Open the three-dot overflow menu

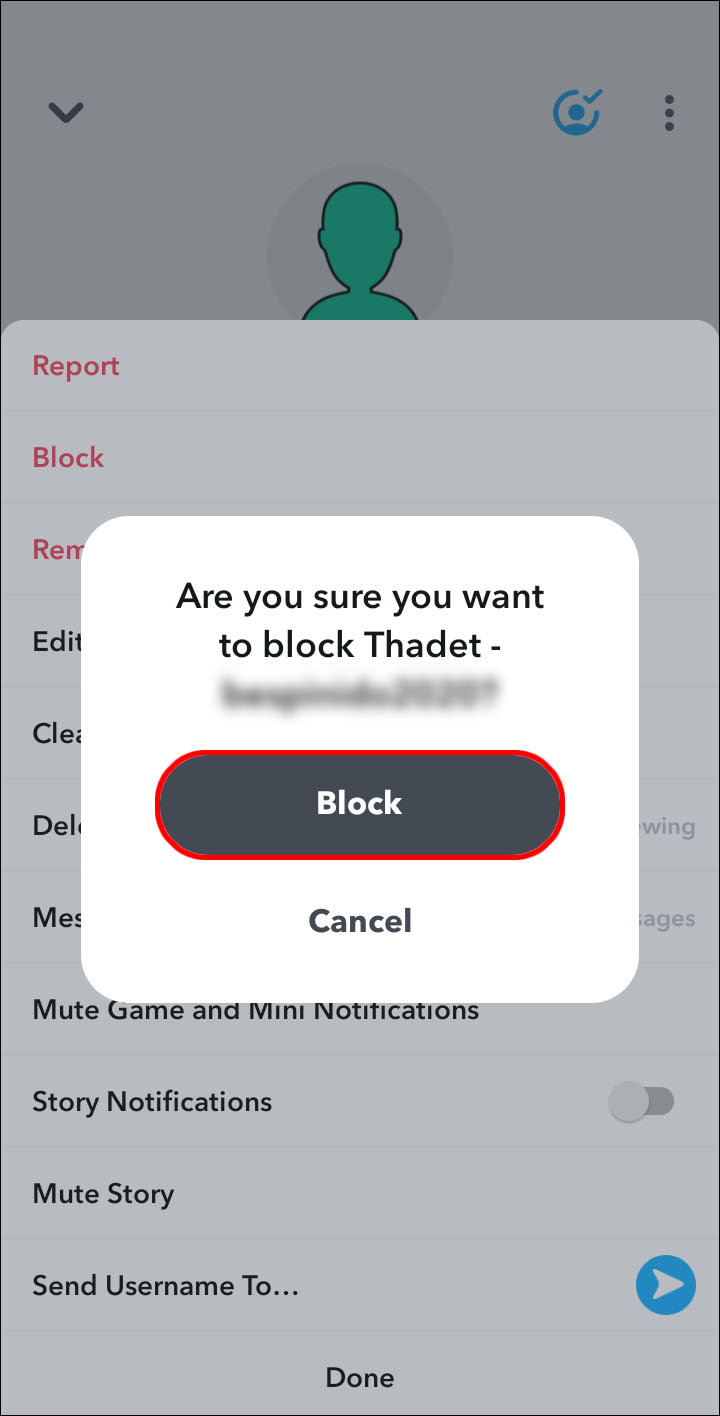point(669,113)
